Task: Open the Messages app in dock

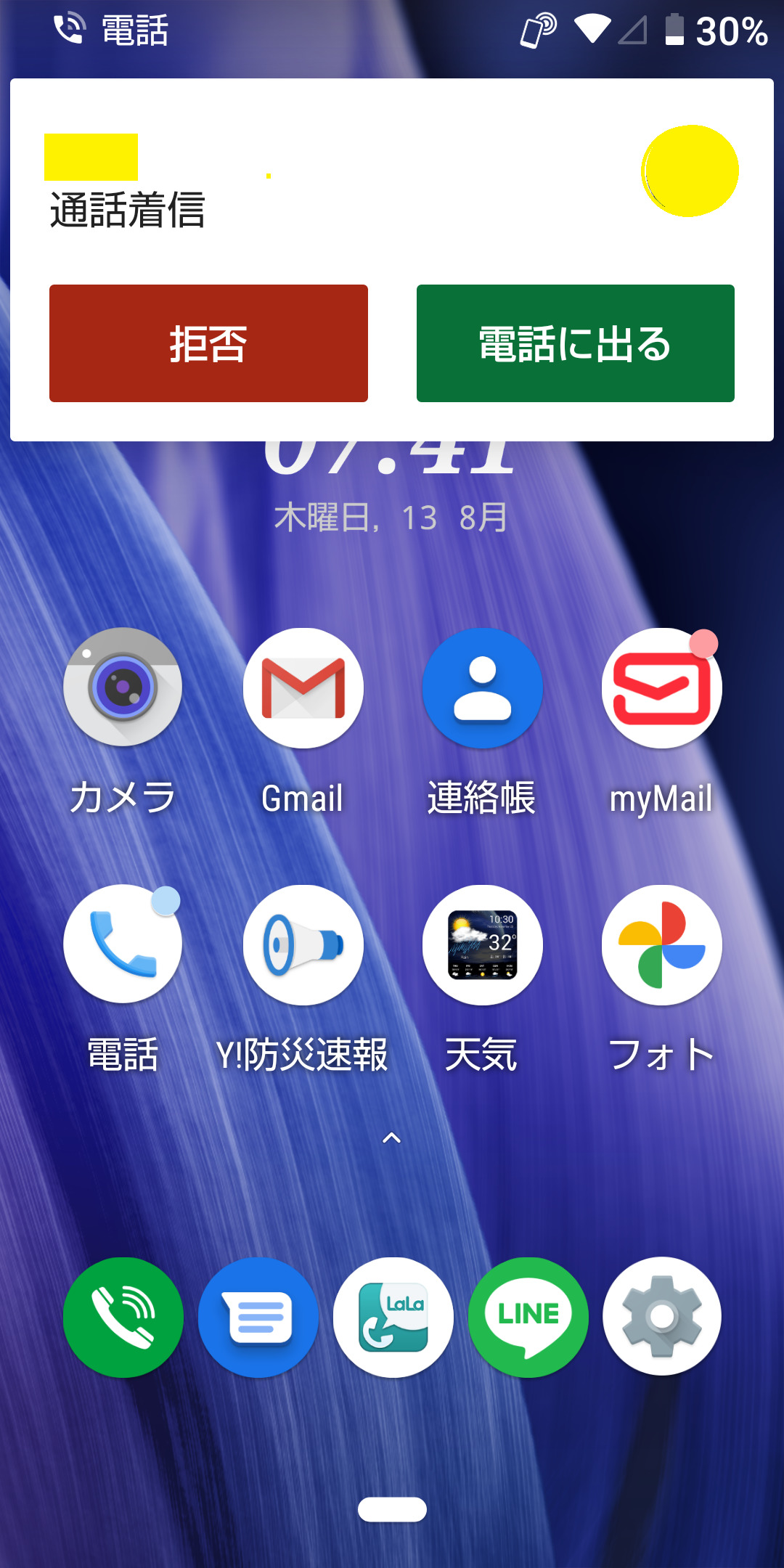Action: (x=258, y=1317)
